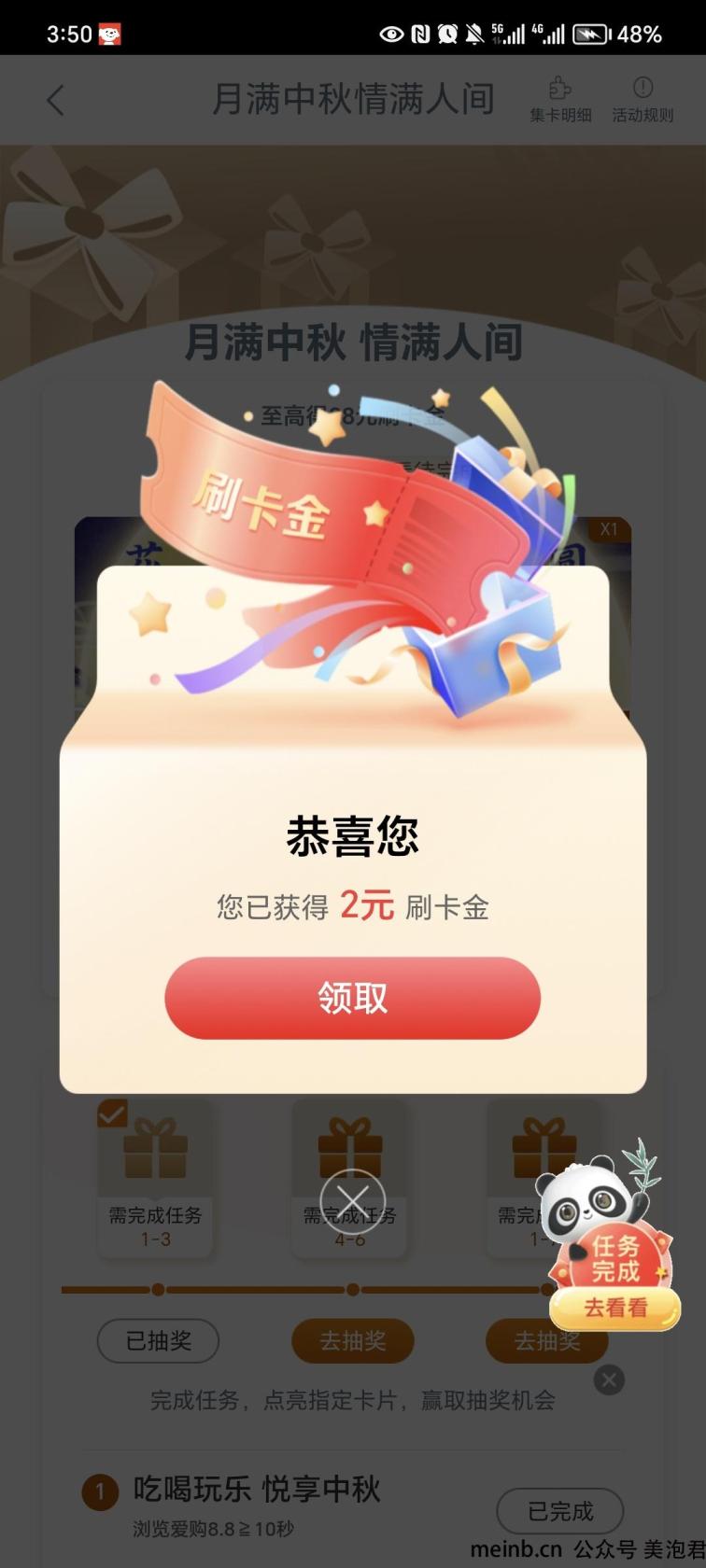The height and width of the screenshot is (1568, 706).
Task: Go back with the top-left arrow
Action: pos(56,100)
